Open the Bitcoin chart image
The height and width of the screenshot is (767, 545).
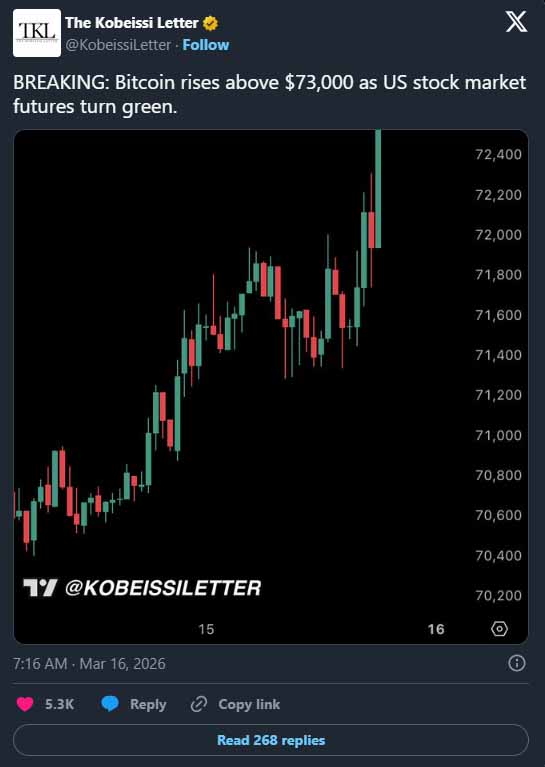coord(271,386)
